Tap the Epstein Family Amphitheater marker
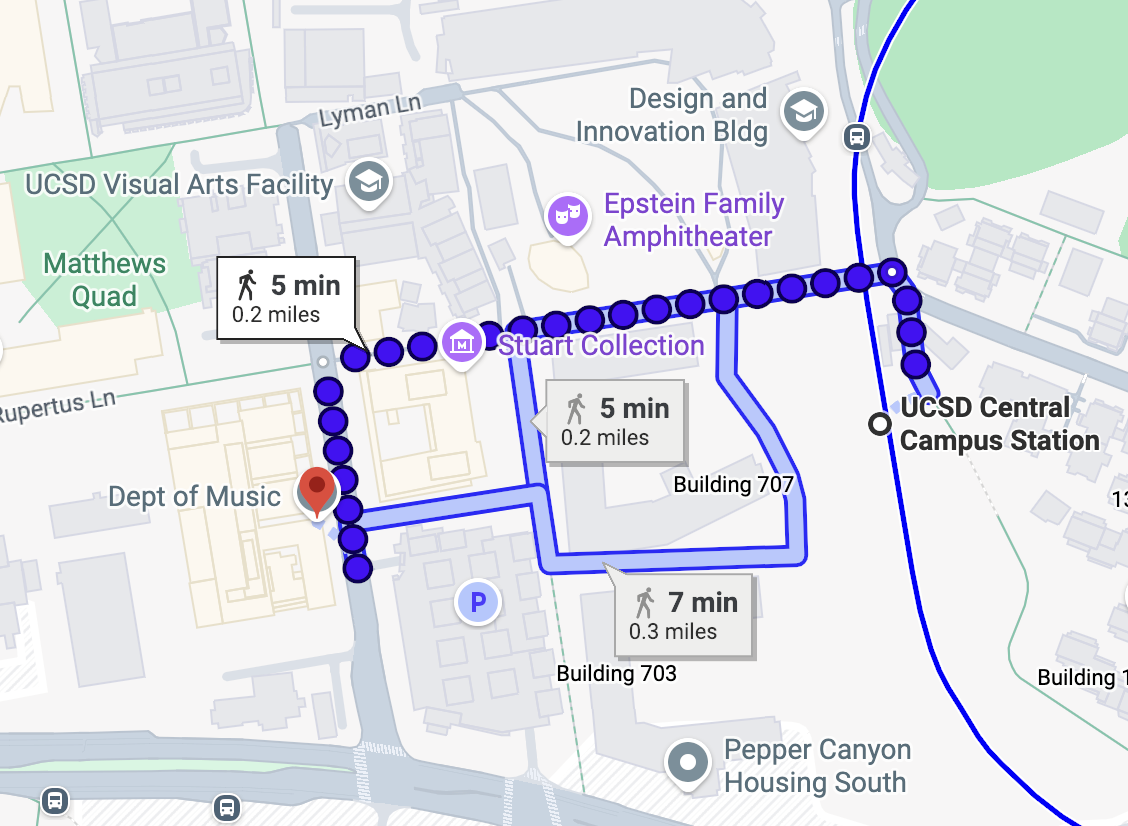Image resolution: width=1128 pixels, height=826 pixels. pos(568,217)
